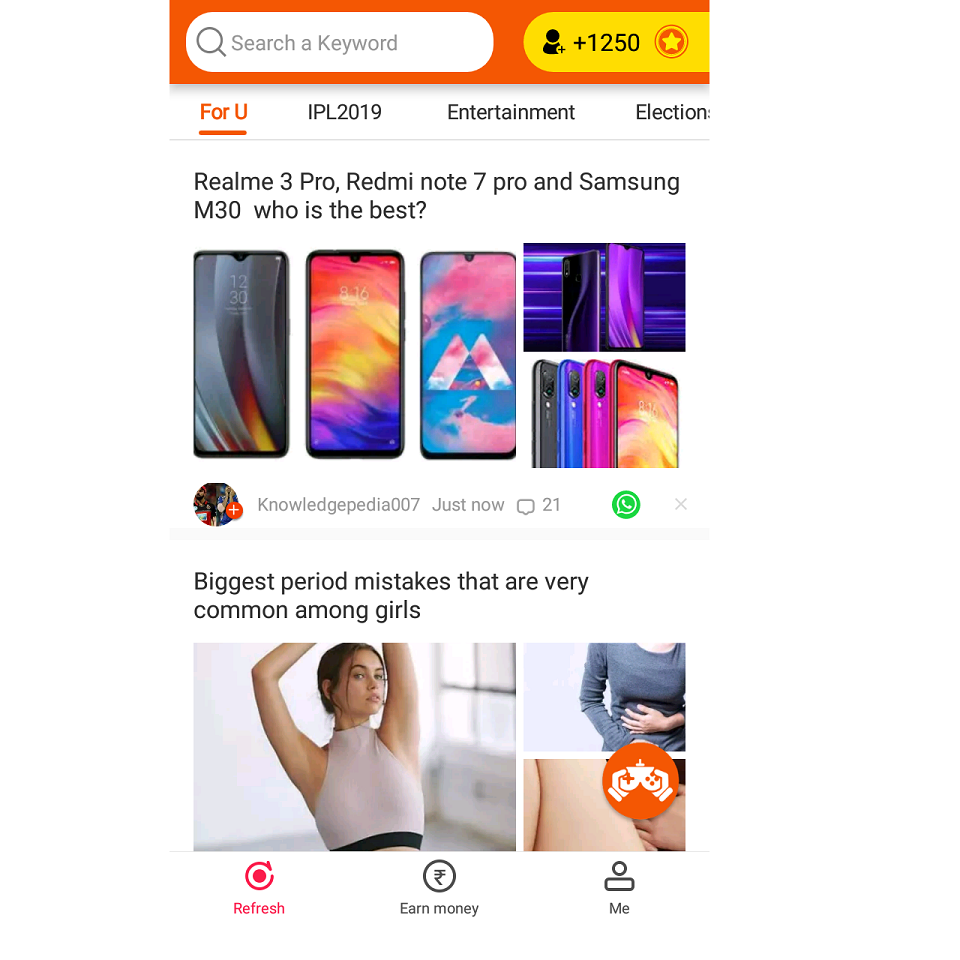Open the Realme 3 Pro comparison article
Viewport: 960px width, 960px height.
coord(436,196)
